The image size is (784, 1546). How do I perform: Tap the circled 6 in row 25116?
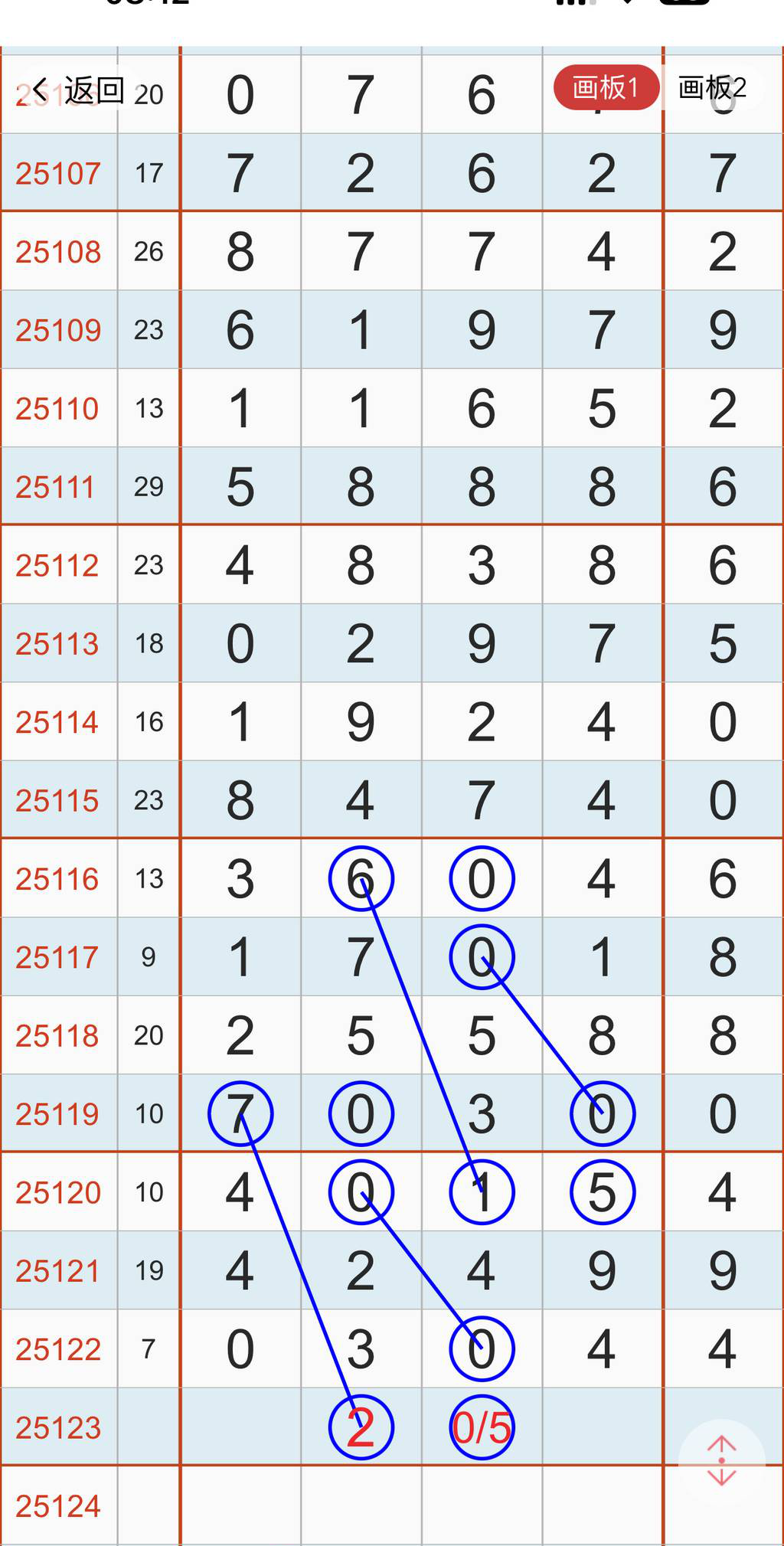[x=361, y=879]
